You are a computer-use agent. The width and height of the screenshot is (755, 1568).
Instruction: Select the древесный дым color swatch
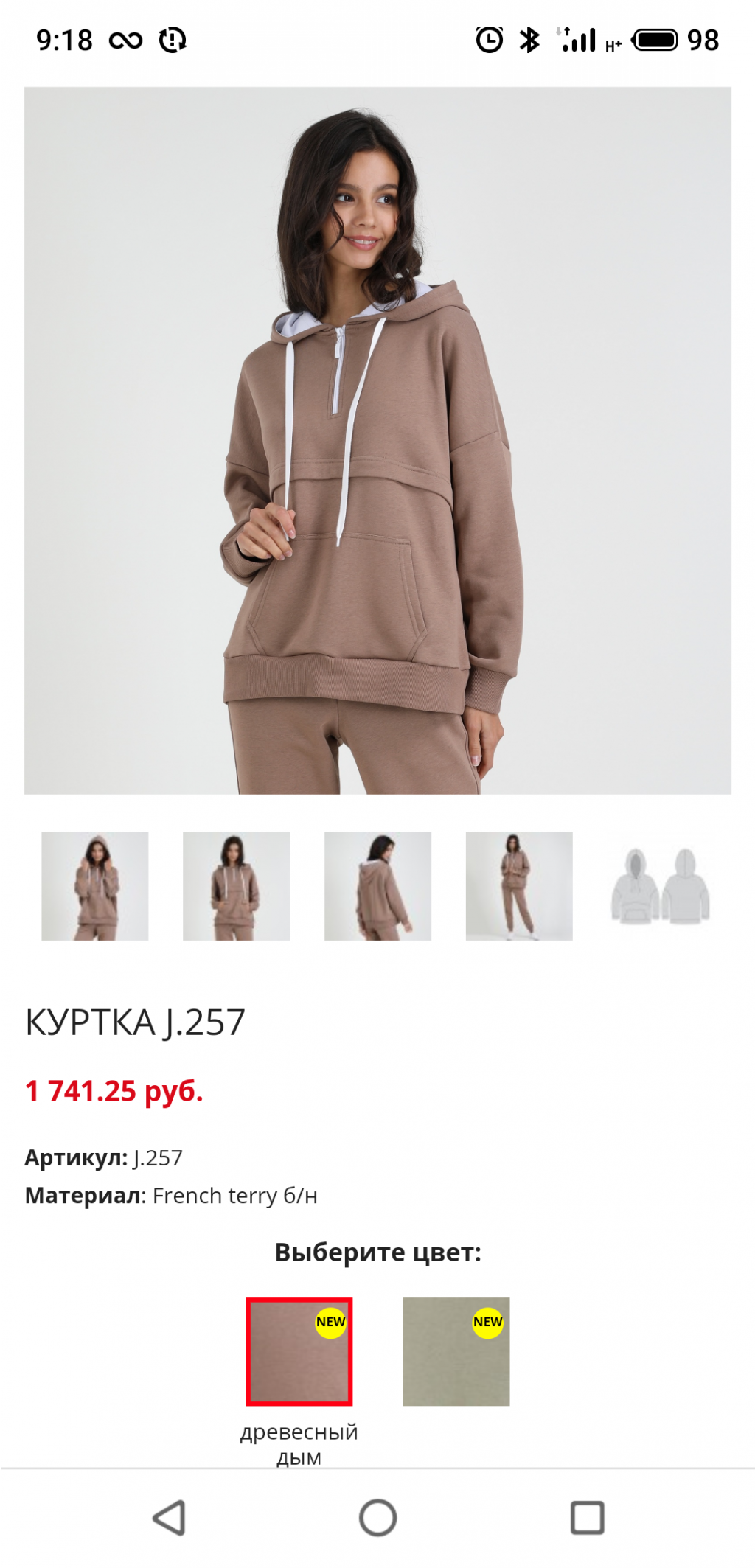pos(299,1351)
